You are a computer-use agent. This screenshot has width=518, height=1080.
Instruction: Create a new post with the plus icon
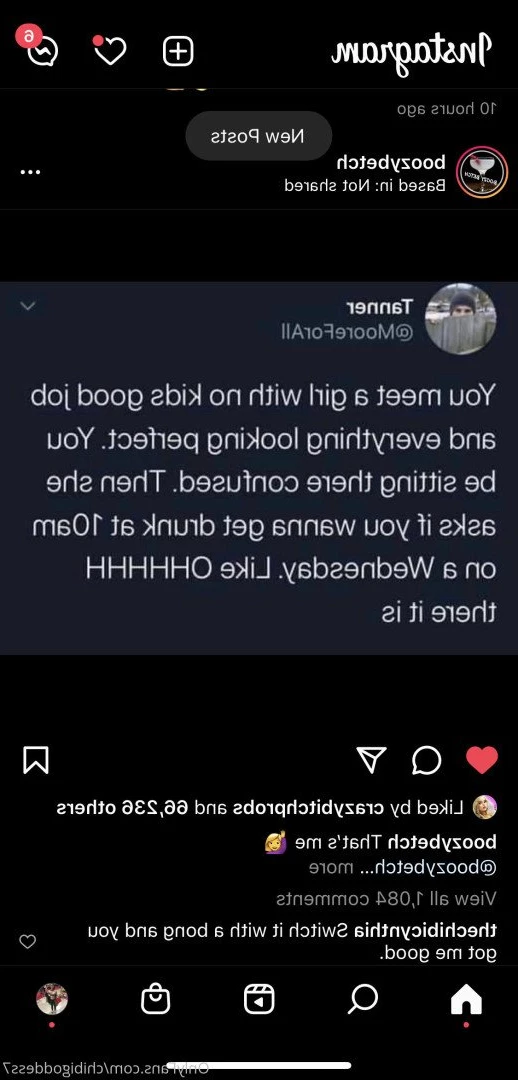click(x=178, y=51)
